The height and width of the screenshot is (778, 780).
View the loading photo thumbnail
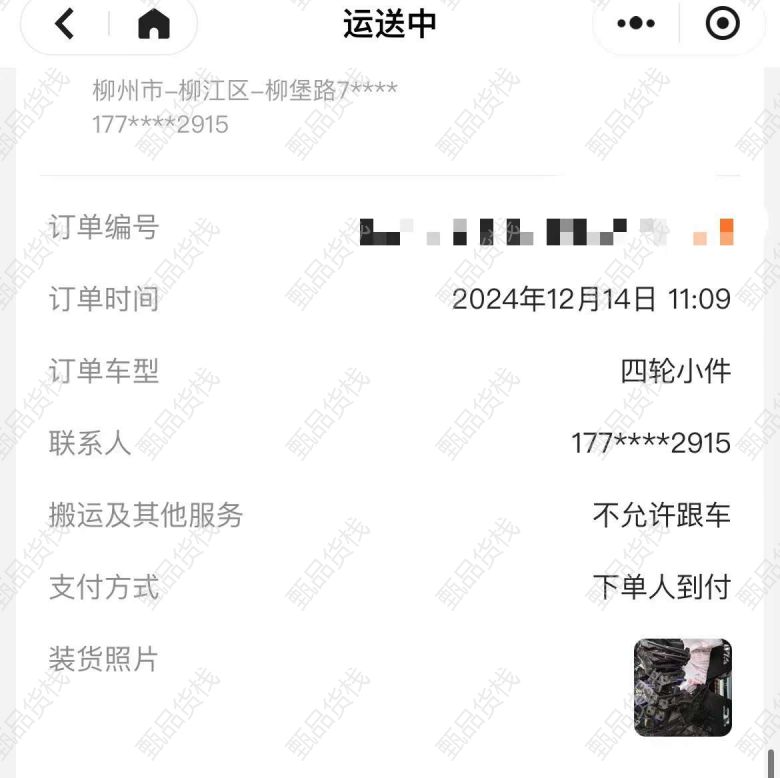coord(682,687)
